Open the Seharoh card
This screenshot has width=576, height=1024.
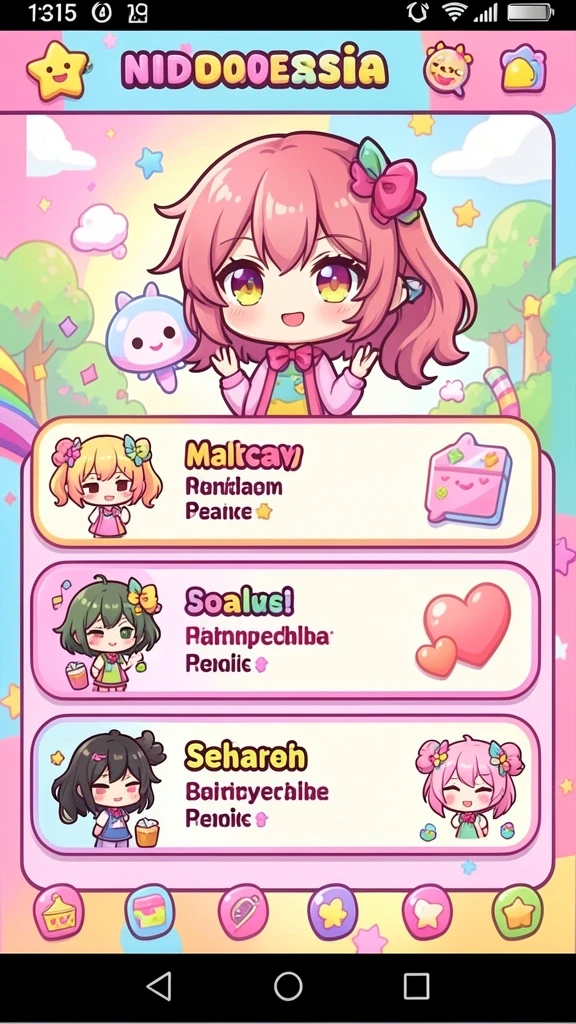tap(286, 786)
